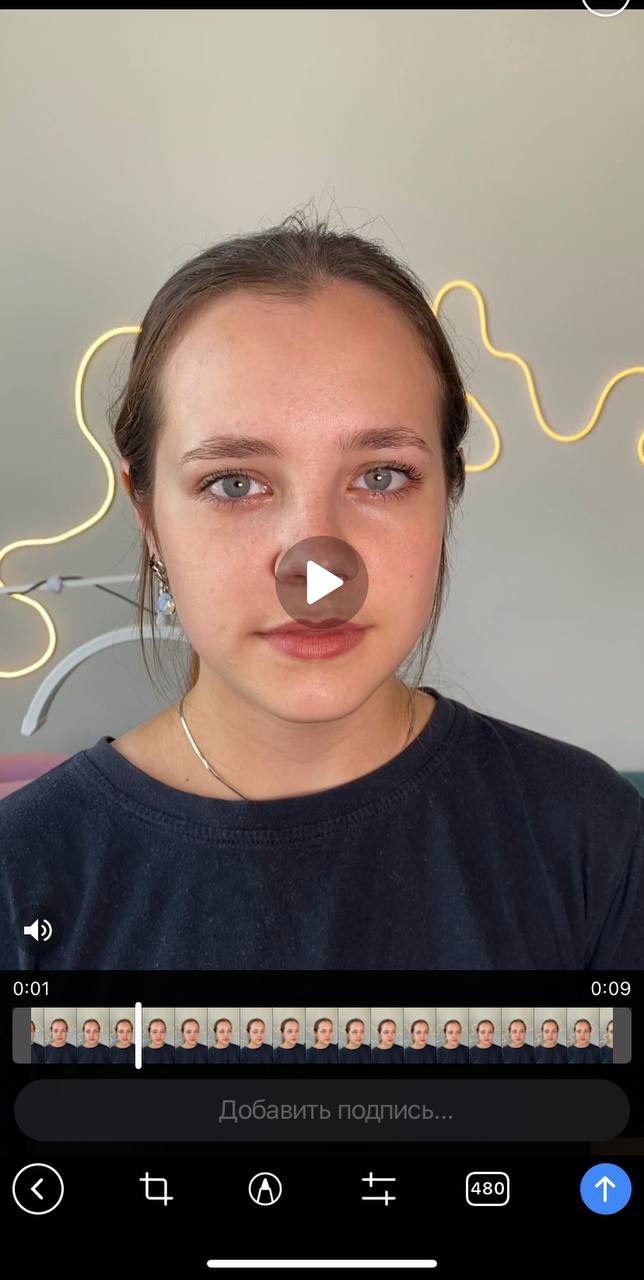This screenshot has height=1280, width=644.
Task: Change the 480 video quality setting
Action: click(487, 1189)
